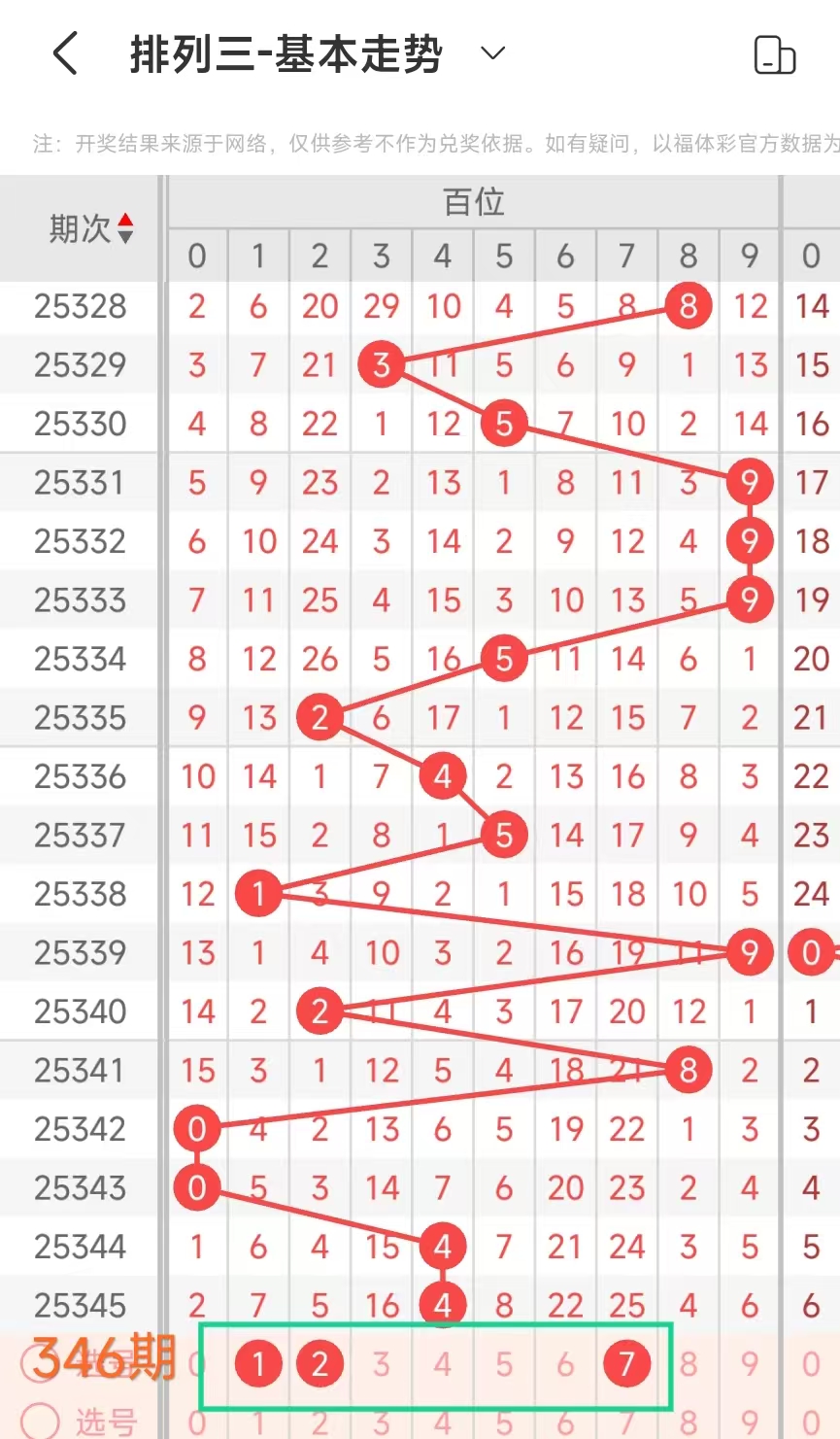Deselect red ball 7 in the 346期 row
Screen dimensions: 840x1439
click(626, 1365)
